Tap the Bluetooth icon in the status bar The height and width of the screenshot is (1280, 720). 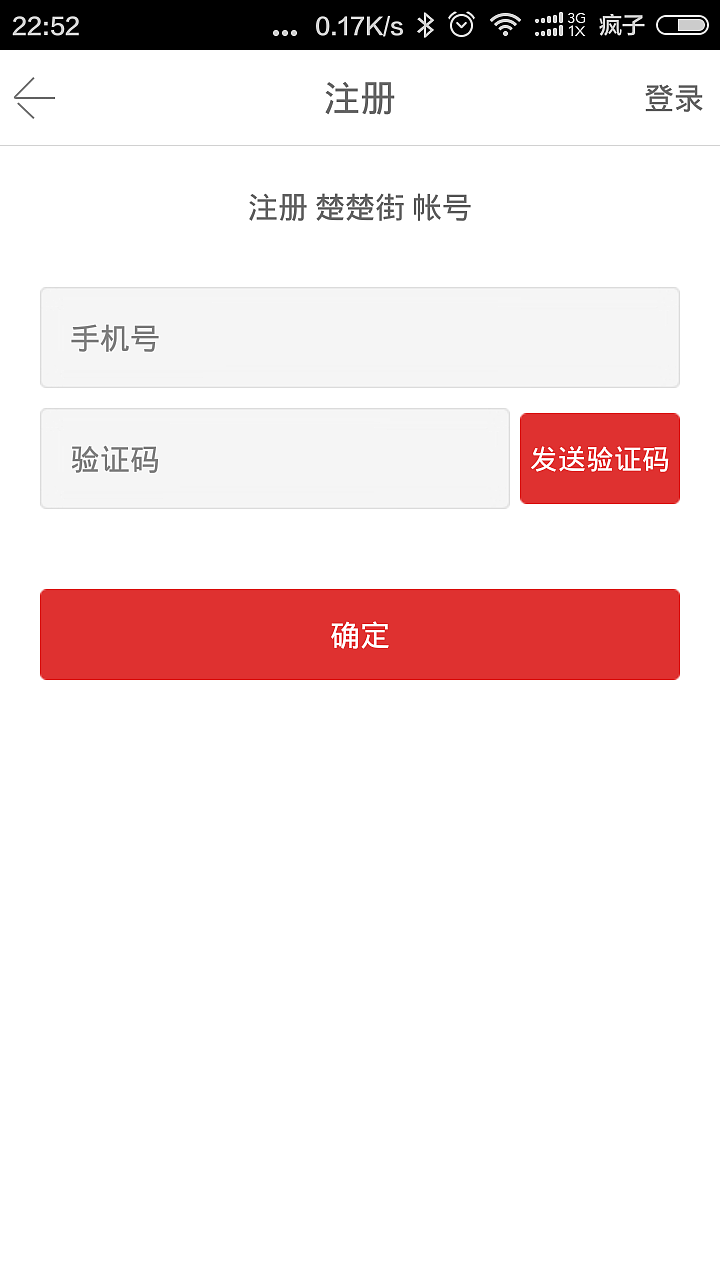(x=426, y=25)
